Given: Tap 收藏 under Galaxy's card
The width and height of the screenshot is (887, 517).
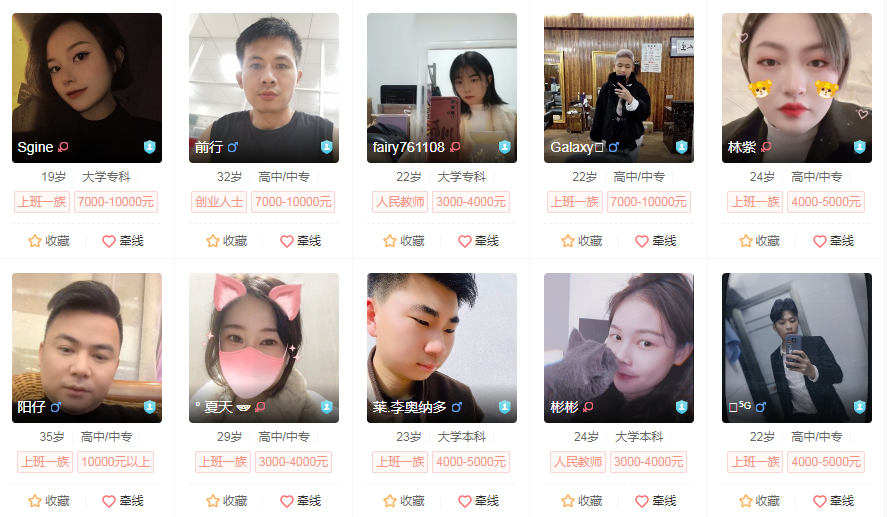Looking at the screenshot, I should click(582, 241).
